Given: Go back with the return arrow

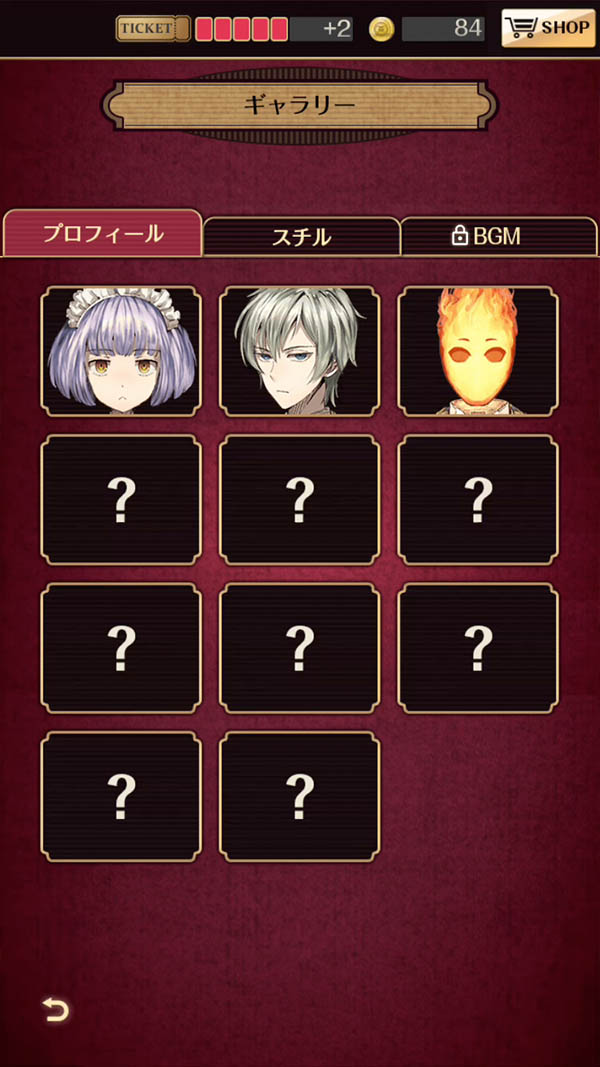Looking at the screenshot, I should coord(56,1010).
